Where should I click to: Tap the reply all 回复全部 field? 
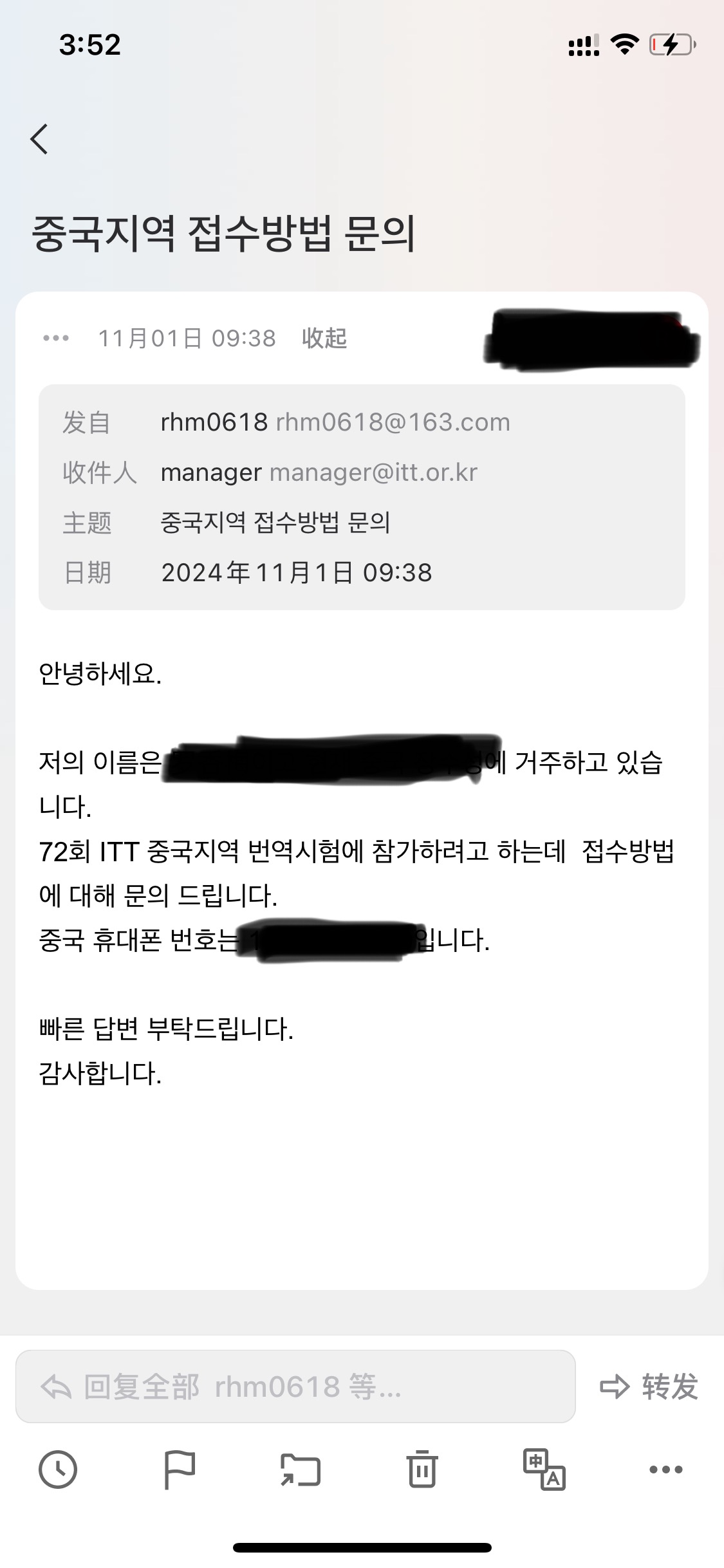tap(295, 1386)
